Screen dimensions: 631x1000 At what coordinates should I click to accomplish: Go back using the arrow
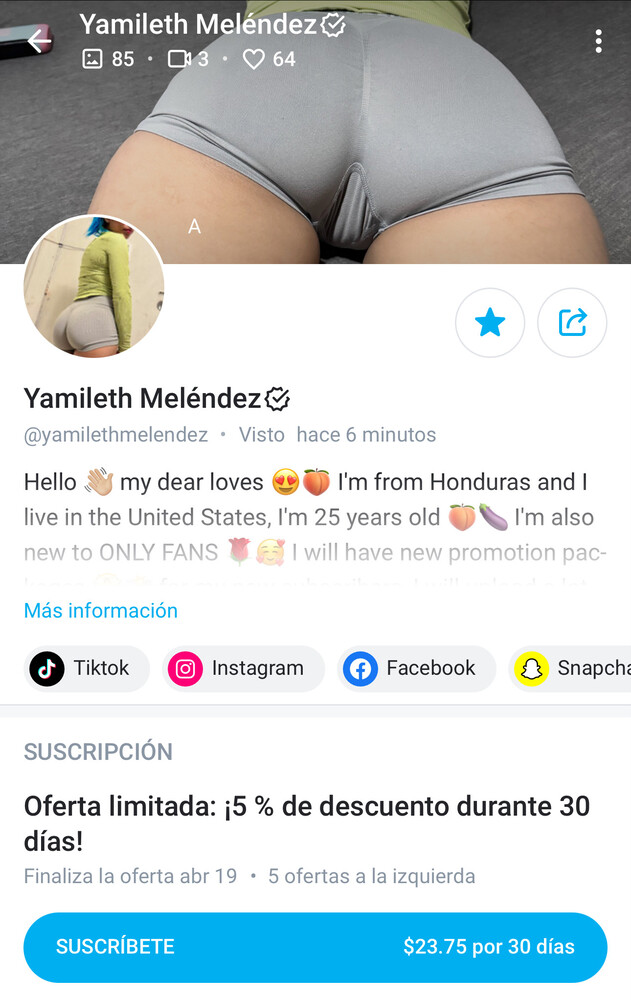coord(39,41)
